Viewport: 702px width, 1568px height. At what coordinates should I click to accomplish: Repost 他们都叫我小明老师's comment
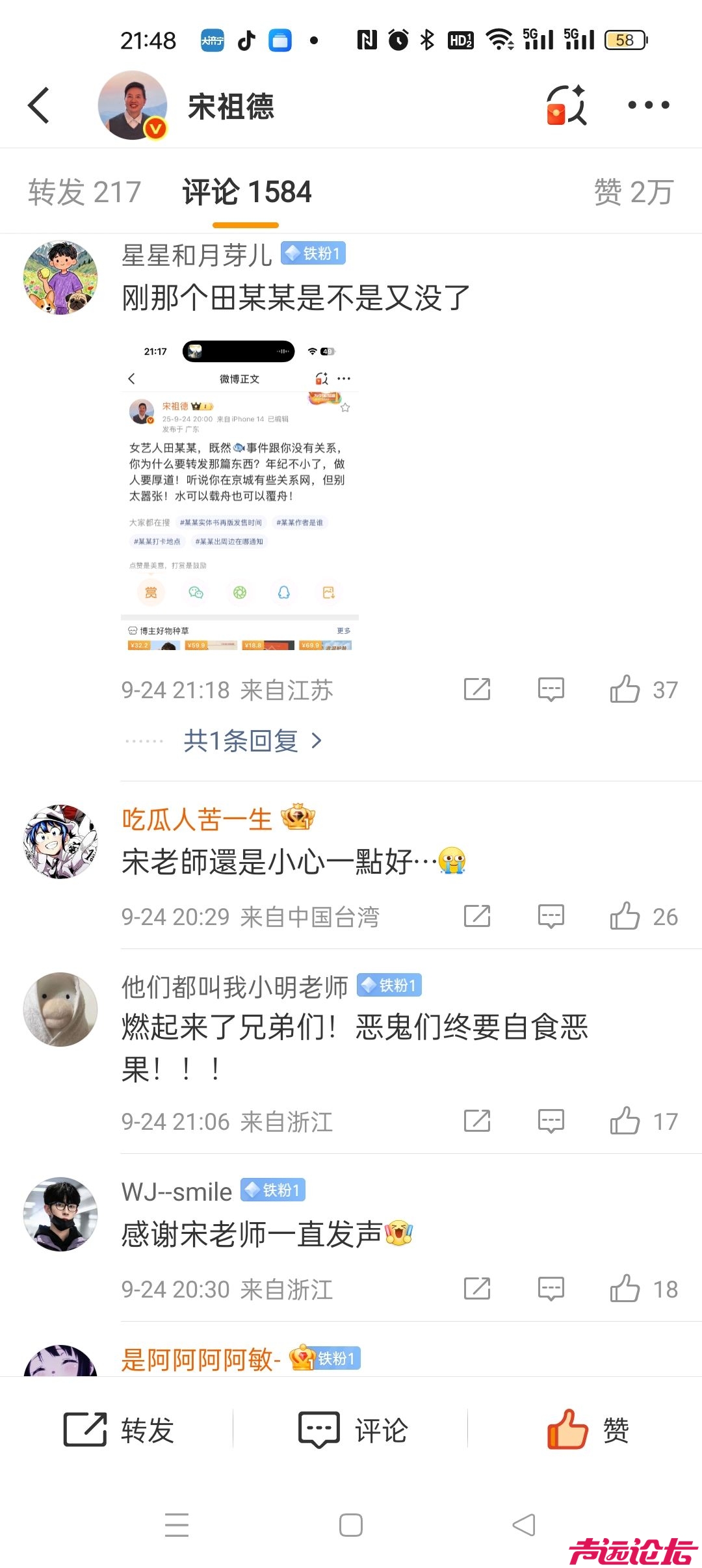477,1121
